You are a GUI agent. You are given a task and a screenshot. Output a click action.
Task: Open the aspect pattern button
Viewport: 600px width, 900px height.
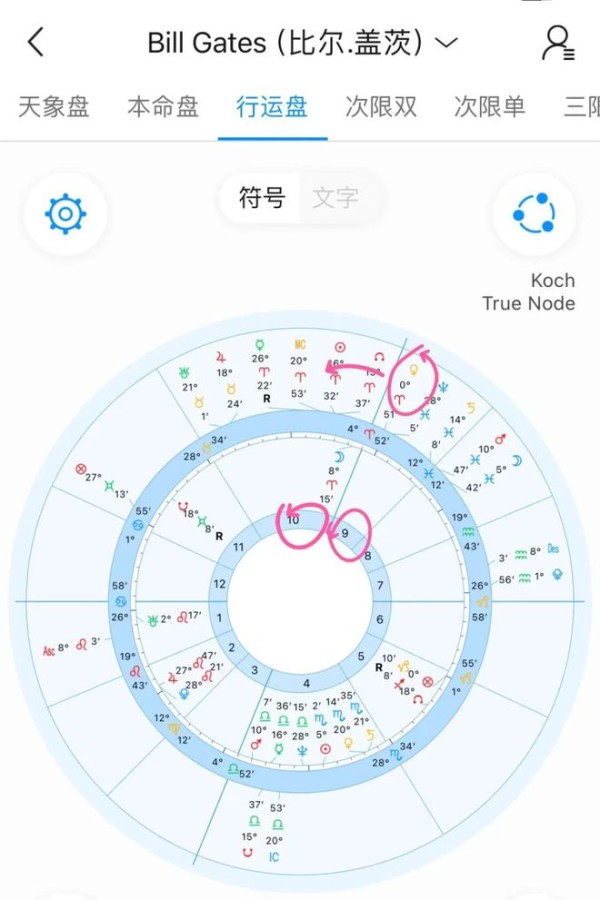(534, 214)
